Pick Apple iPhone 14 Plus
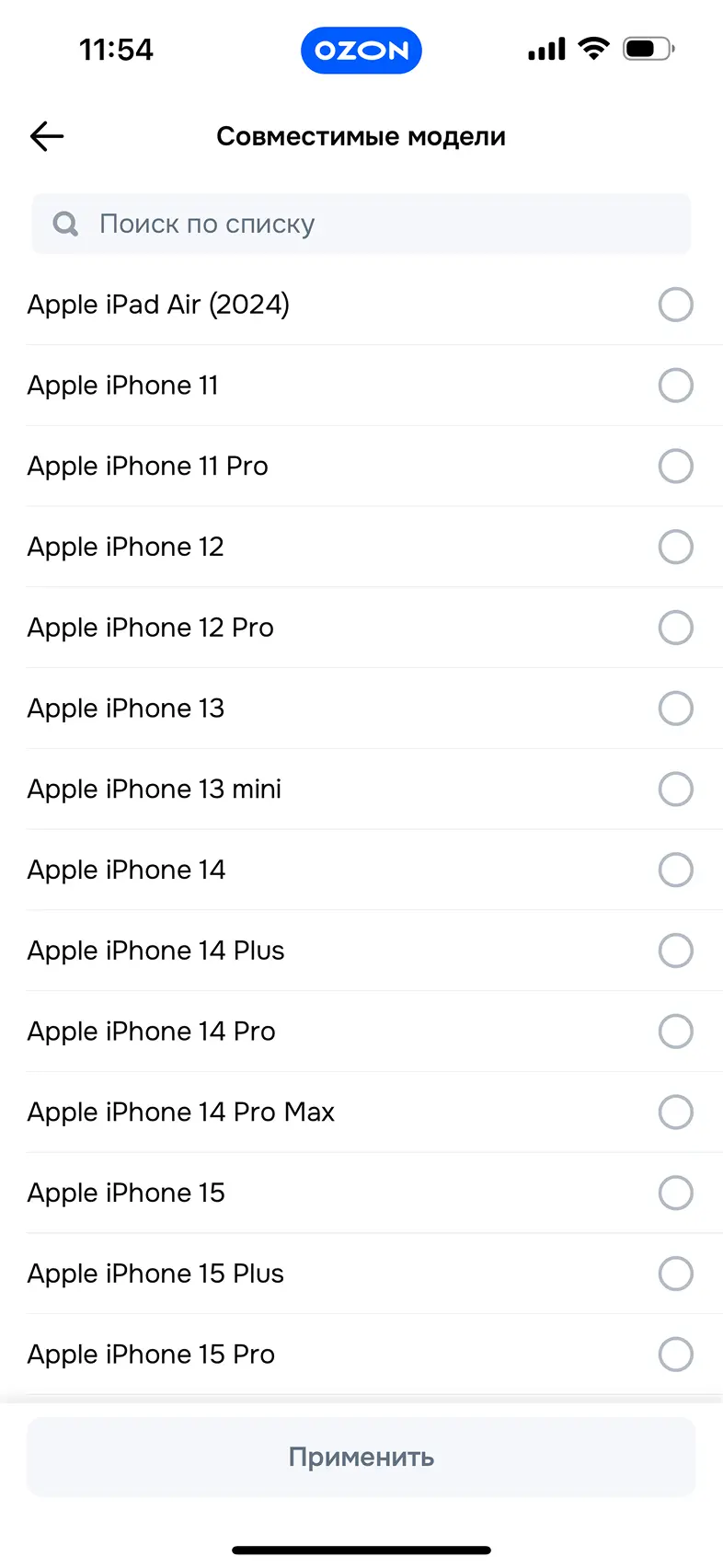This screenshot has width=723, height=1568. coord(361,951)
